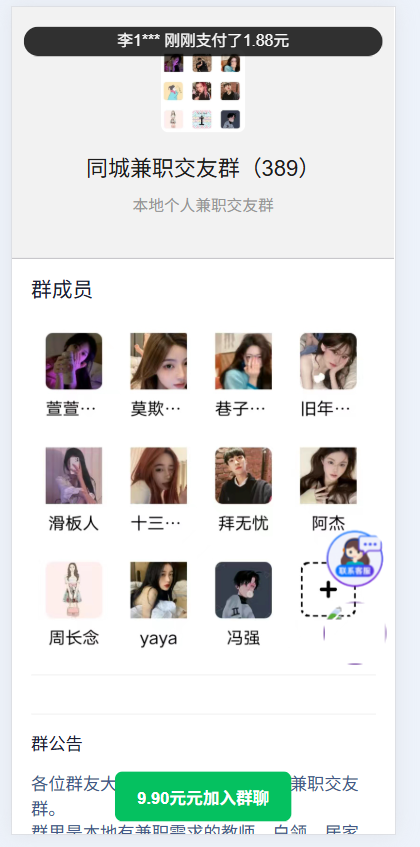Screen dimensions: 420x847
Task: Tap the plus tile to add member
Action: (x=328, y=589)
